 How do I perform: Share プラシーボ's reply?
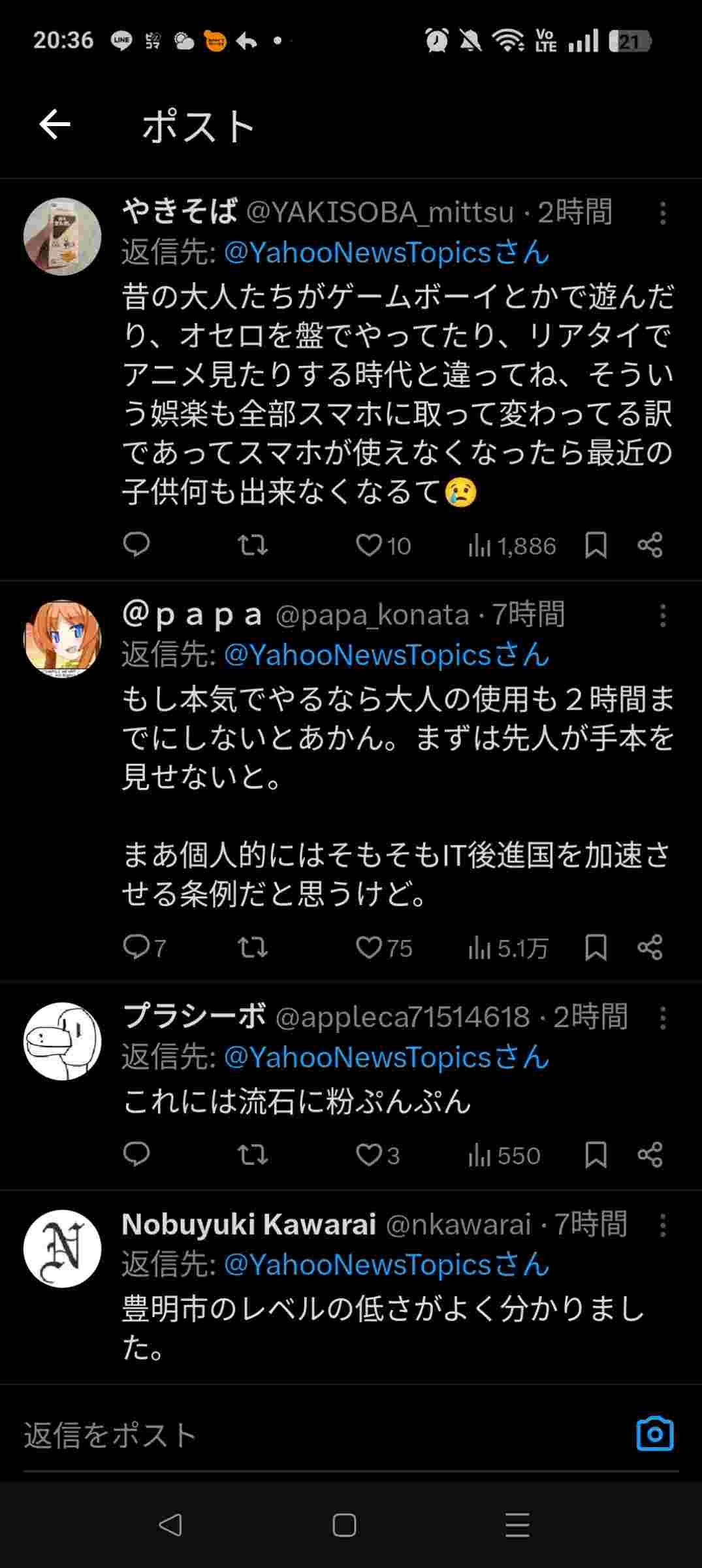point(650,1155)
